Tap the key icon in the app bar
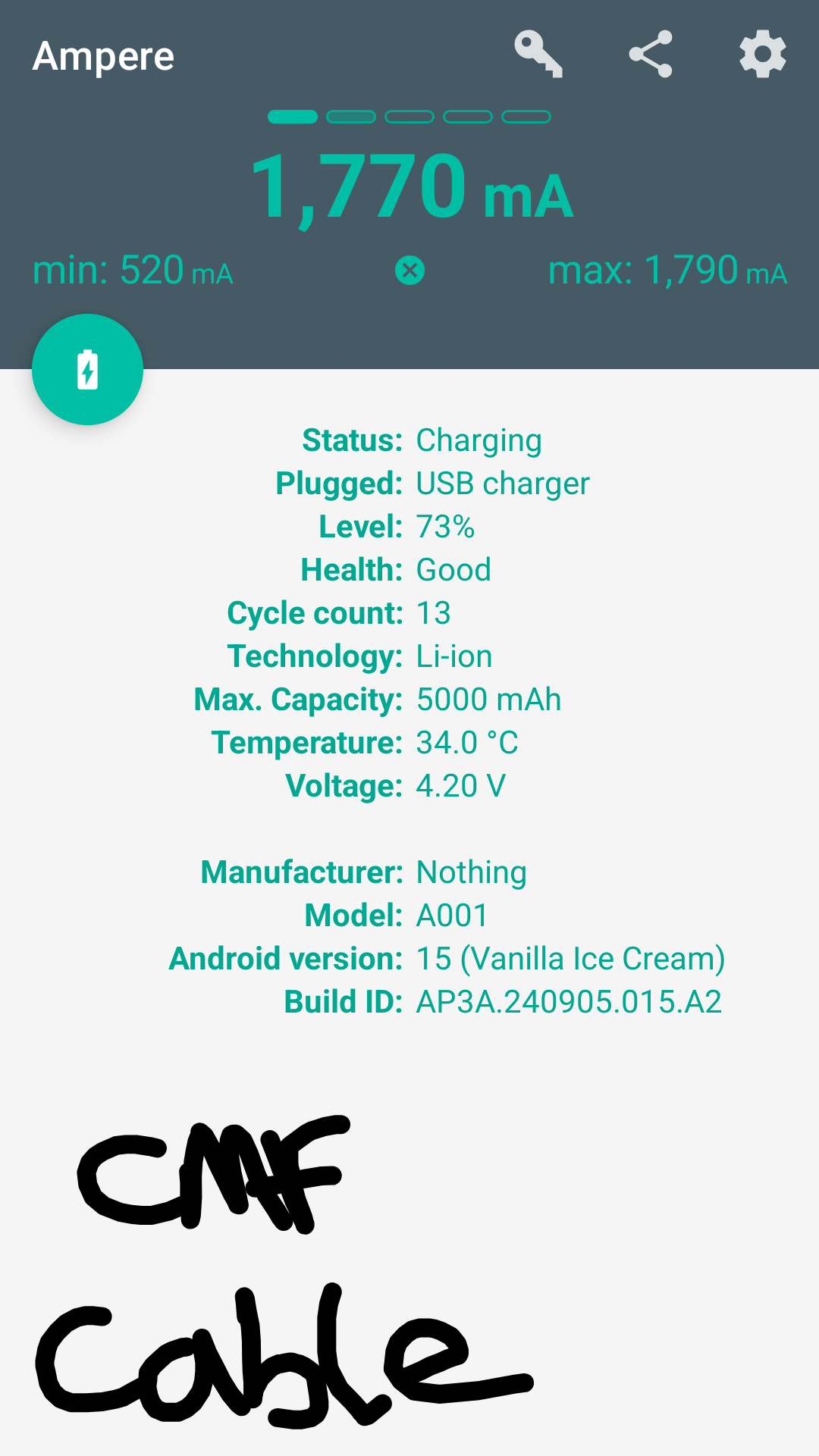 tap(538, 55)
